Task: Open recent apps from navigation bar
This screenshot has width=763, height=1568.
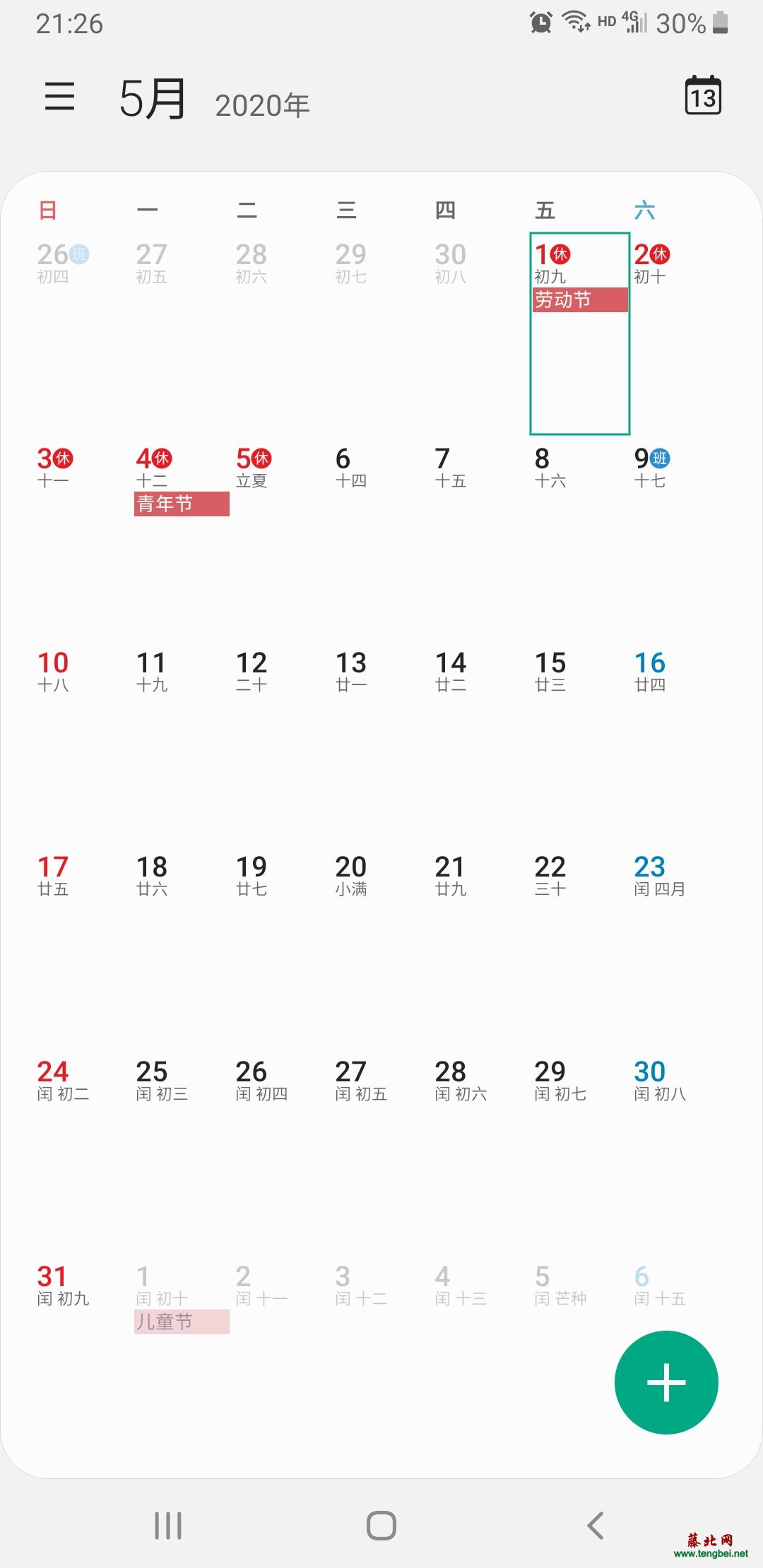Action: coord(168,1526)
